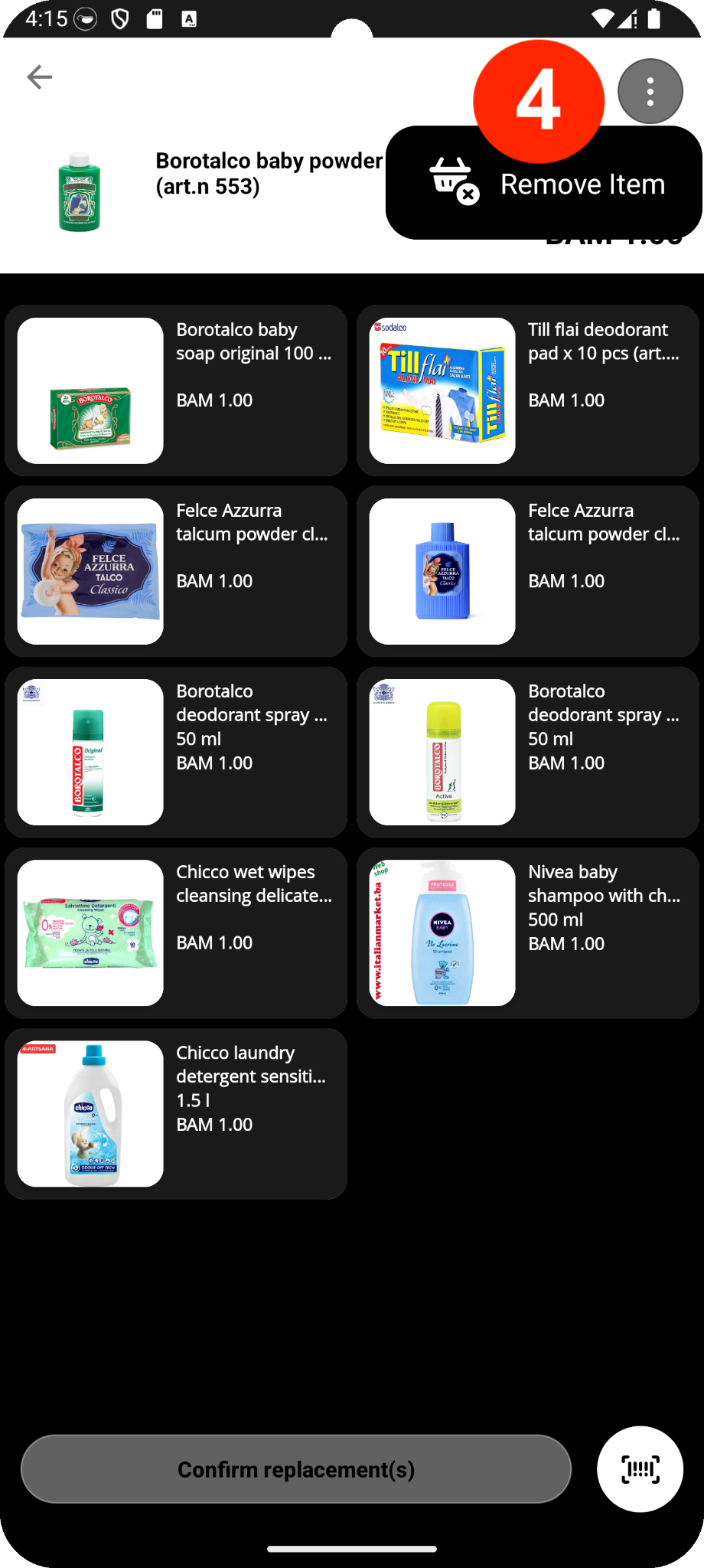Open the barcode scanner button
The image size is (704, 1568).
click(x=640, y=1469)
